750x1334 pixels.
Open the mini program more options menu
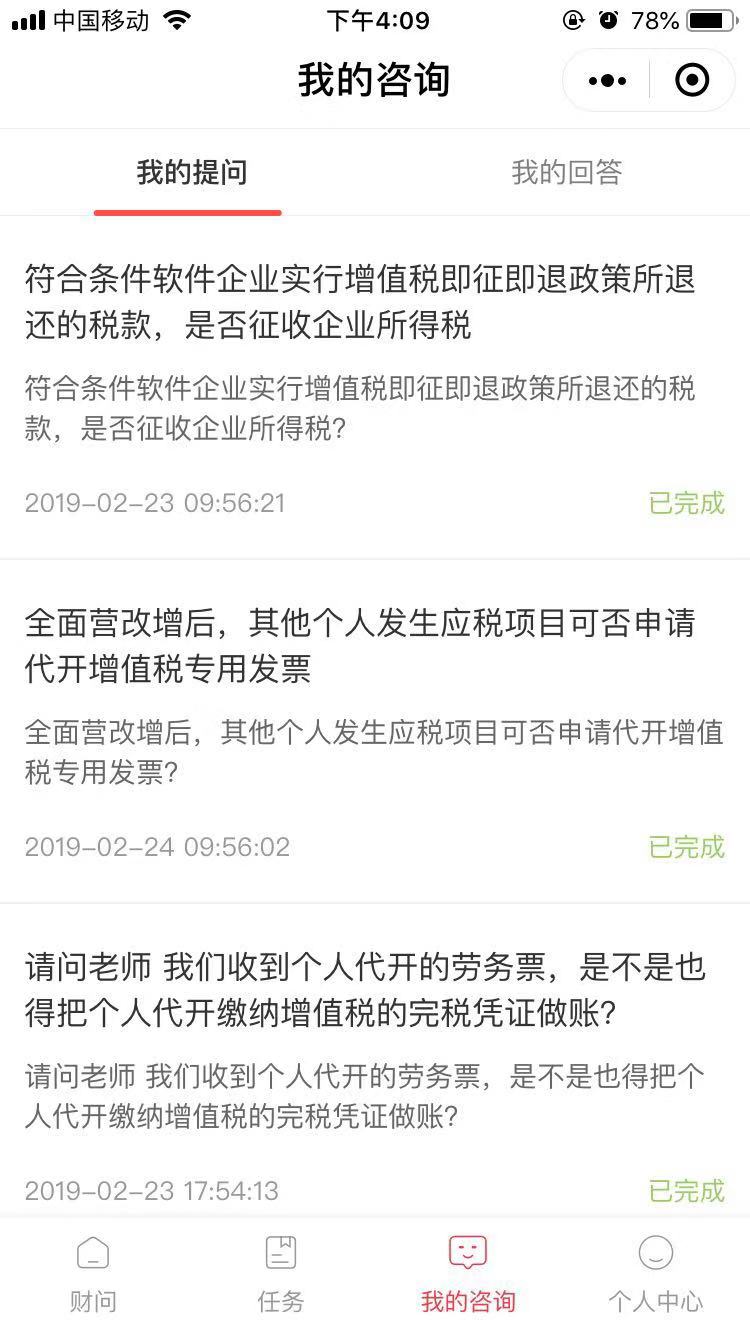[607, 80]
